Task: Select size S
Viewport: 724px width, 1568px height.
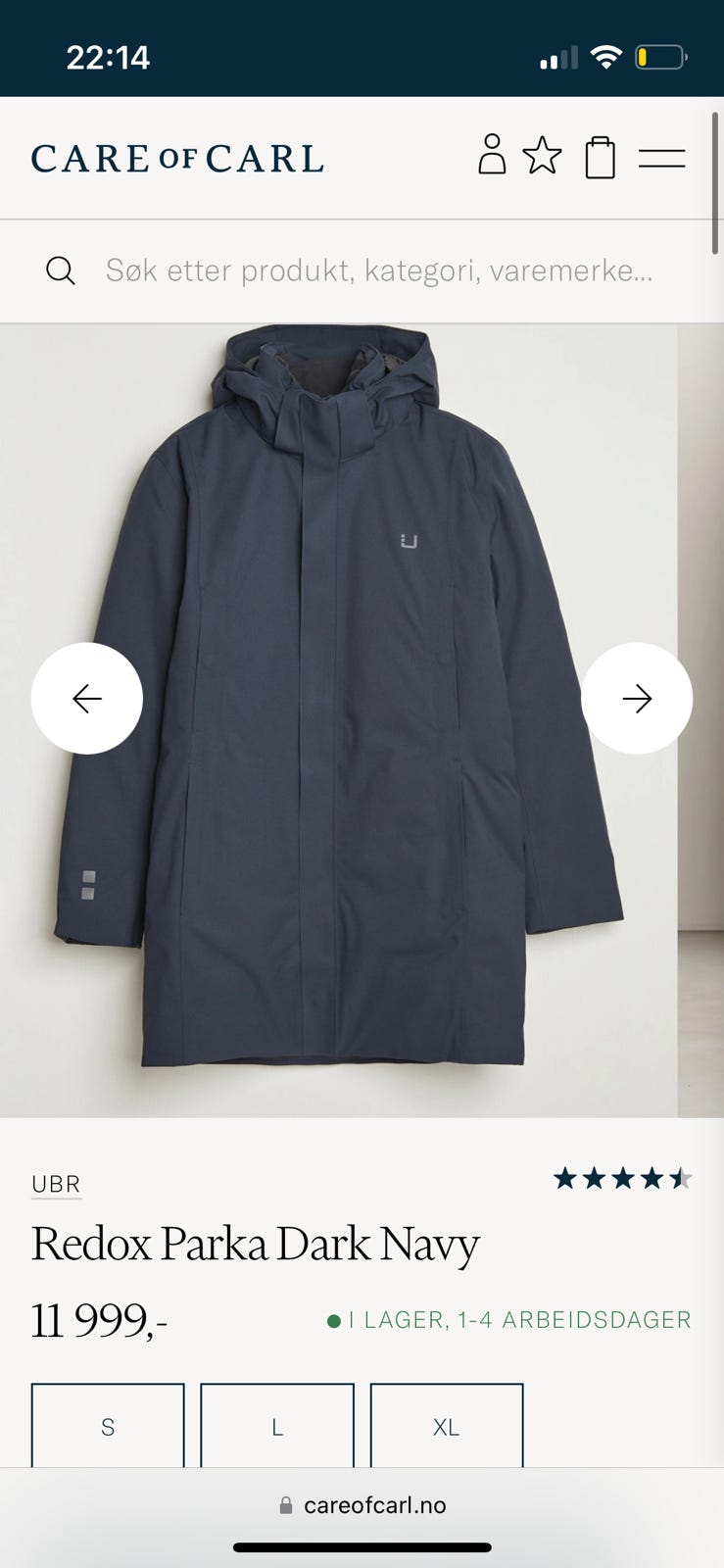Action: pos(108,1427)
